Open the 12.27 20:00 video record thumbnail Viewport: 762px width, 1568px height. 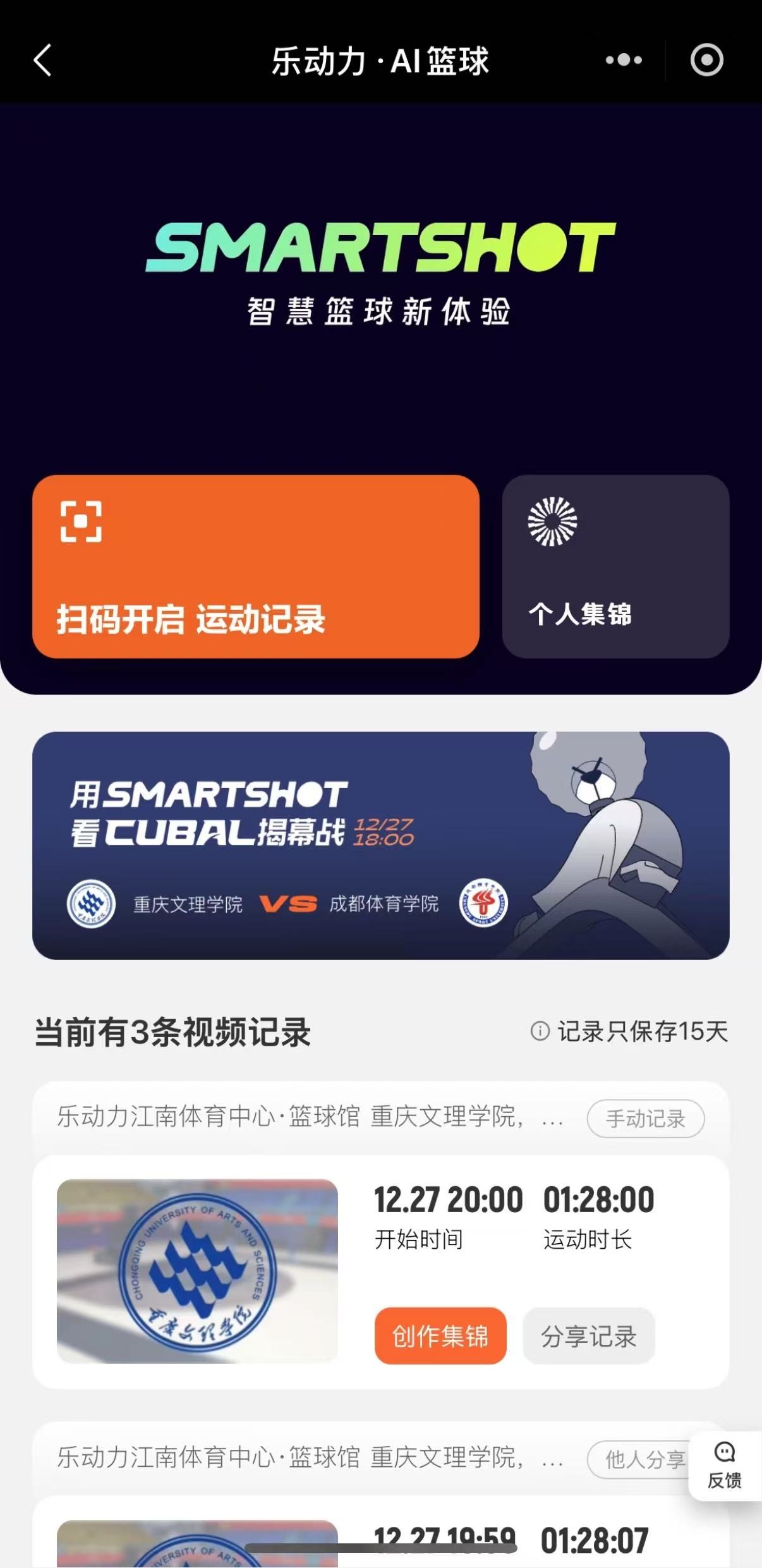197,1270
